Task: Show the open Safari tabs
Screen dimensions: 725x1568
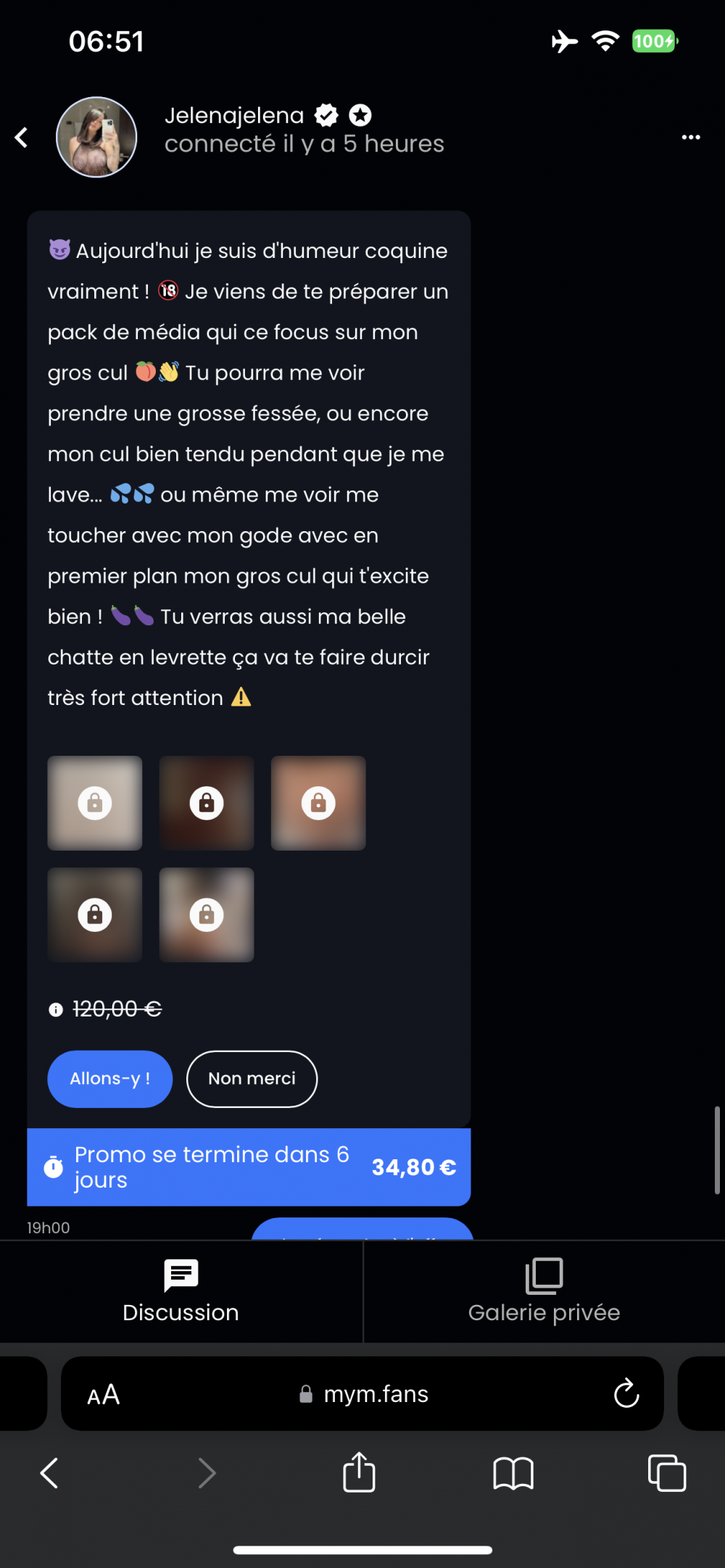Action: tap(666, 1473)
